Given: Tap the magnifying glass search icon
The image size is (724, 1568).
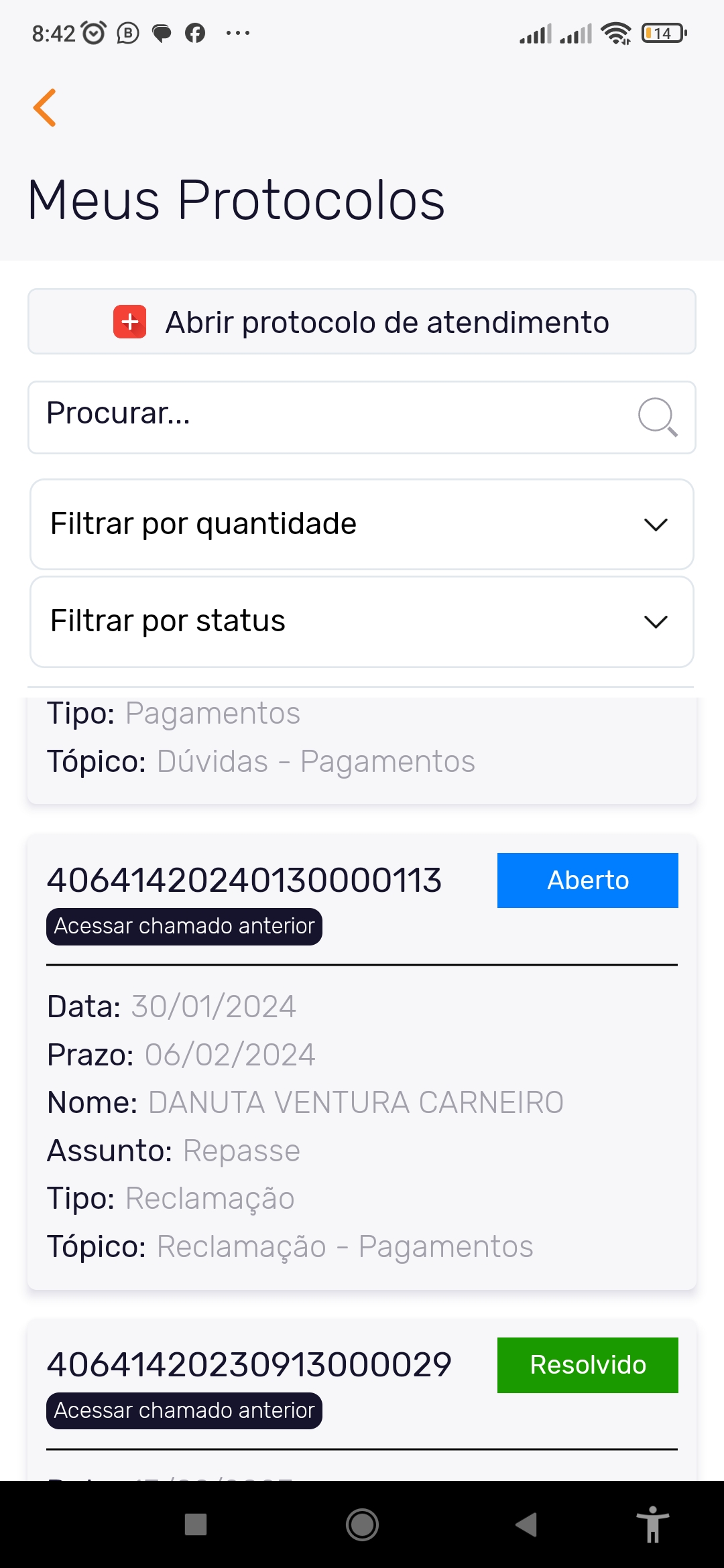Looking at the screenshot, I should (657, 417).
